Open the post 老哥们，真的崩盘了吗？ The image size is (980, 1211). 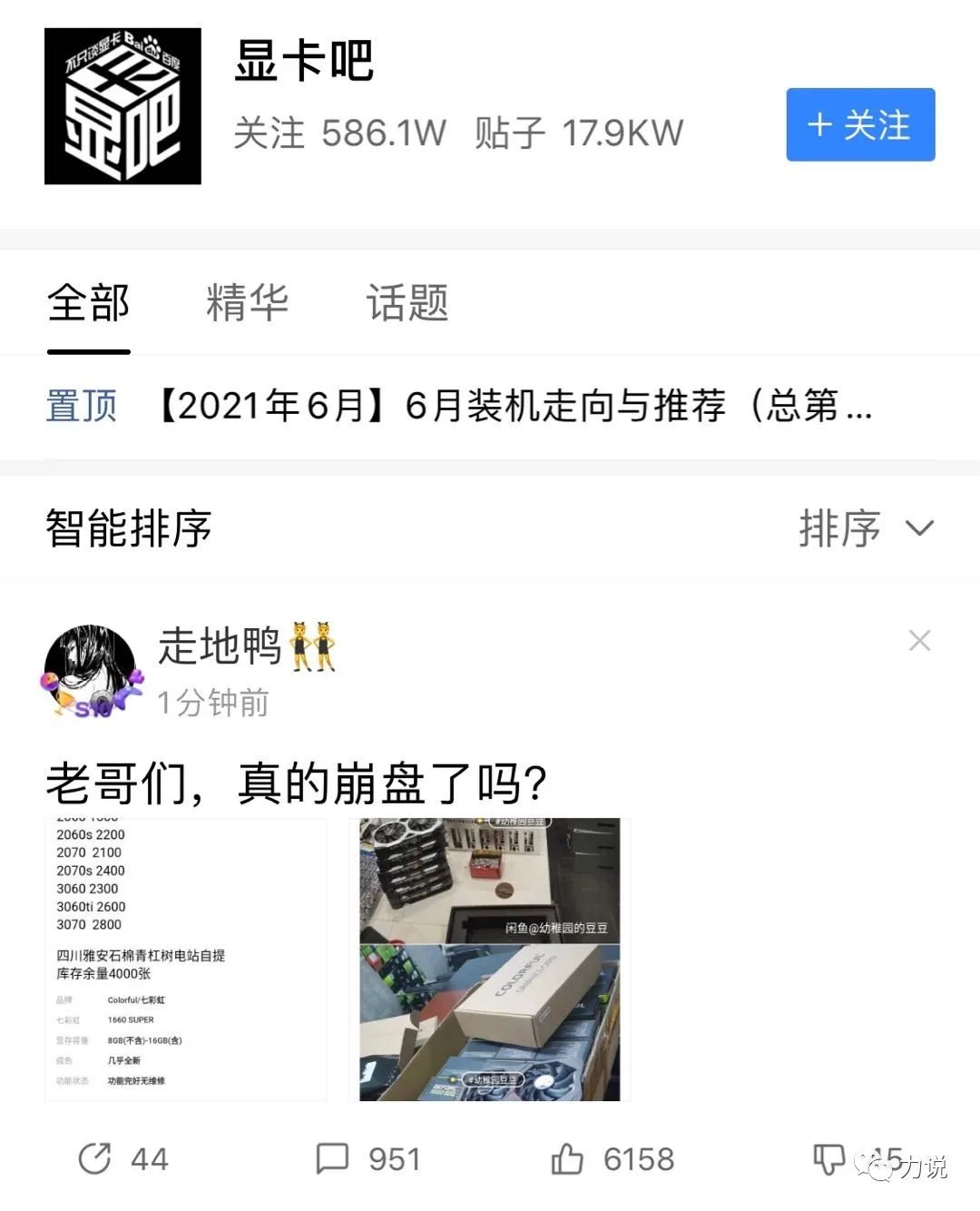[x=296, y=783]
